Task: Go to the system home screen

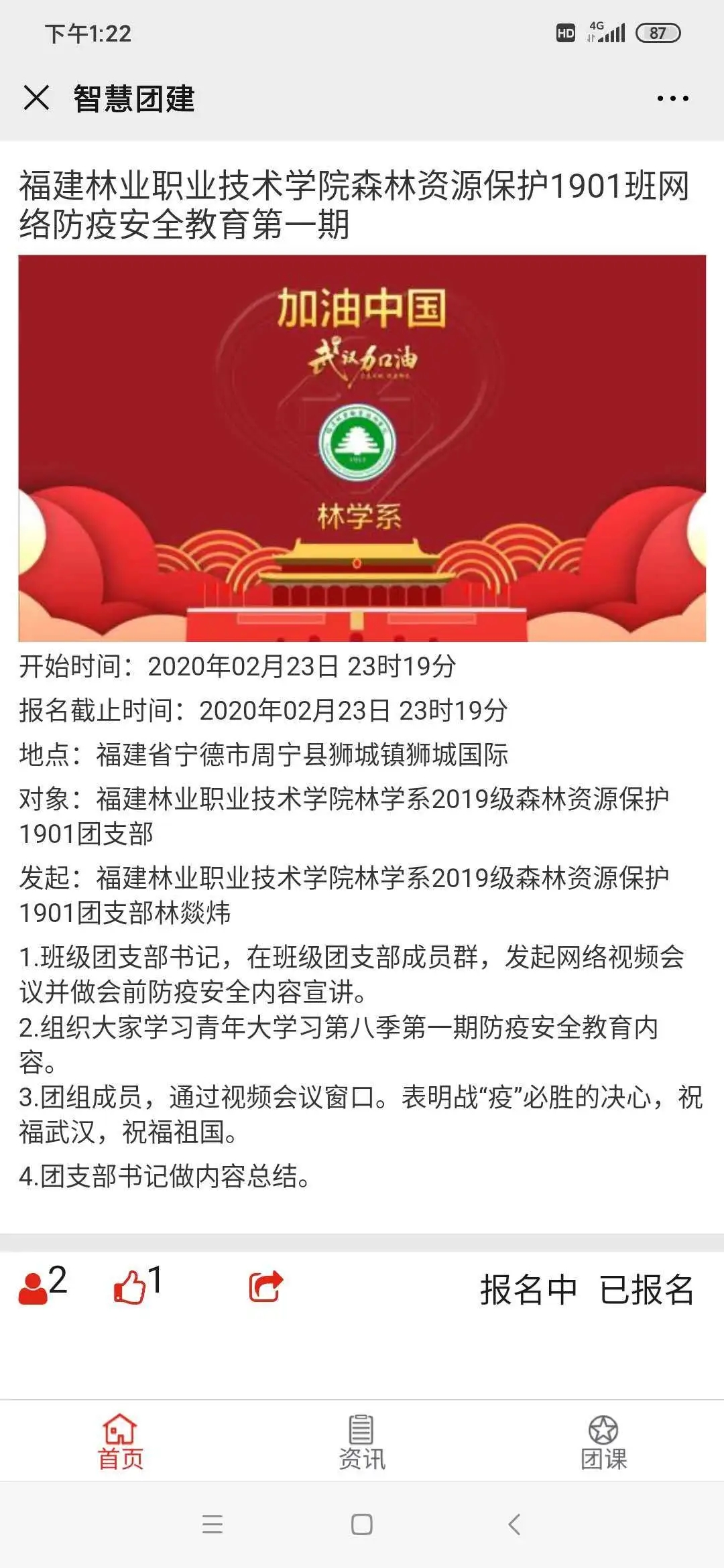Action: [x=362, y=1524]
